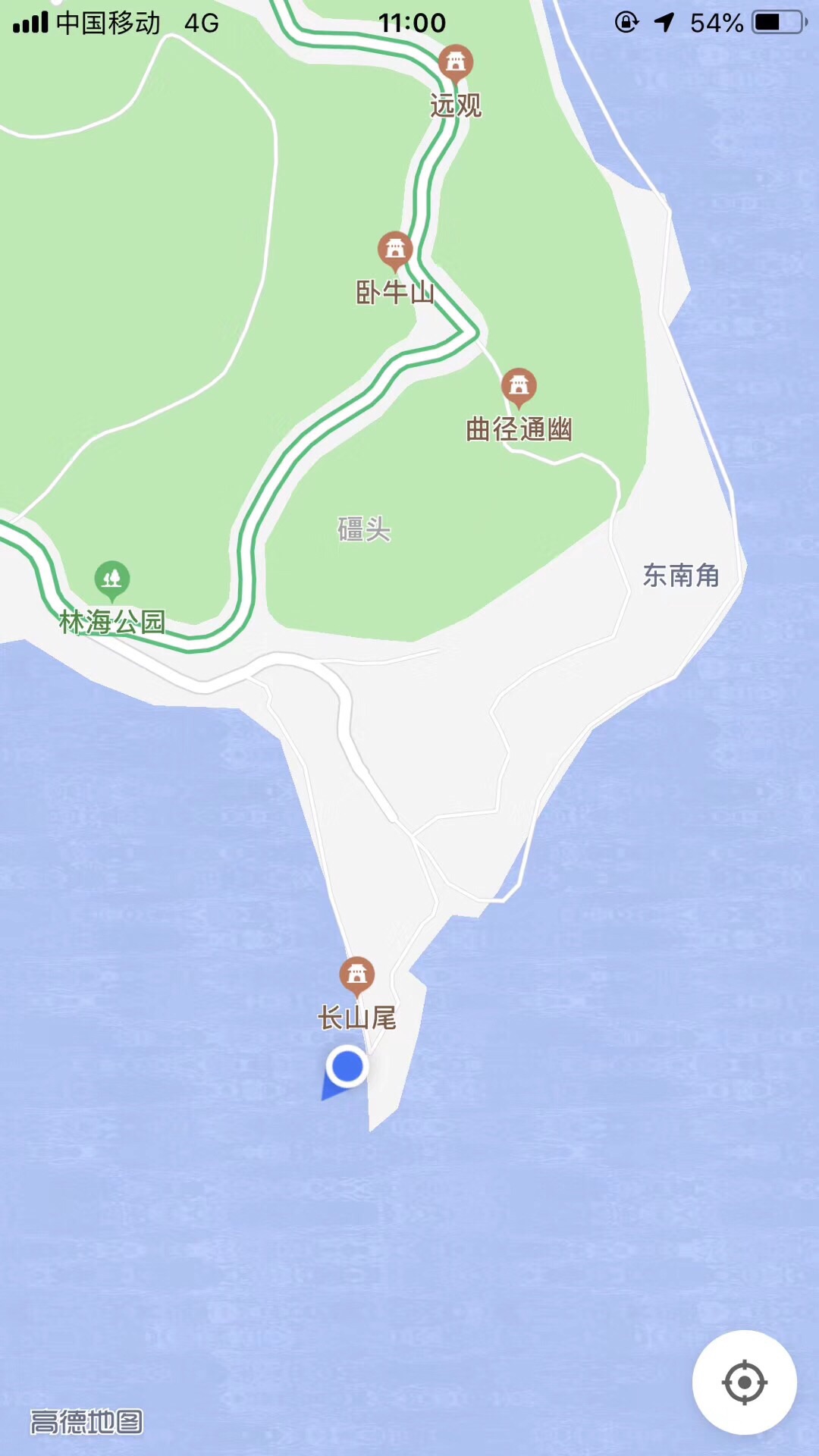Open the 卧牛山 landmark pin
This screenshot has height=1456, width=819.
coord(395,250)
